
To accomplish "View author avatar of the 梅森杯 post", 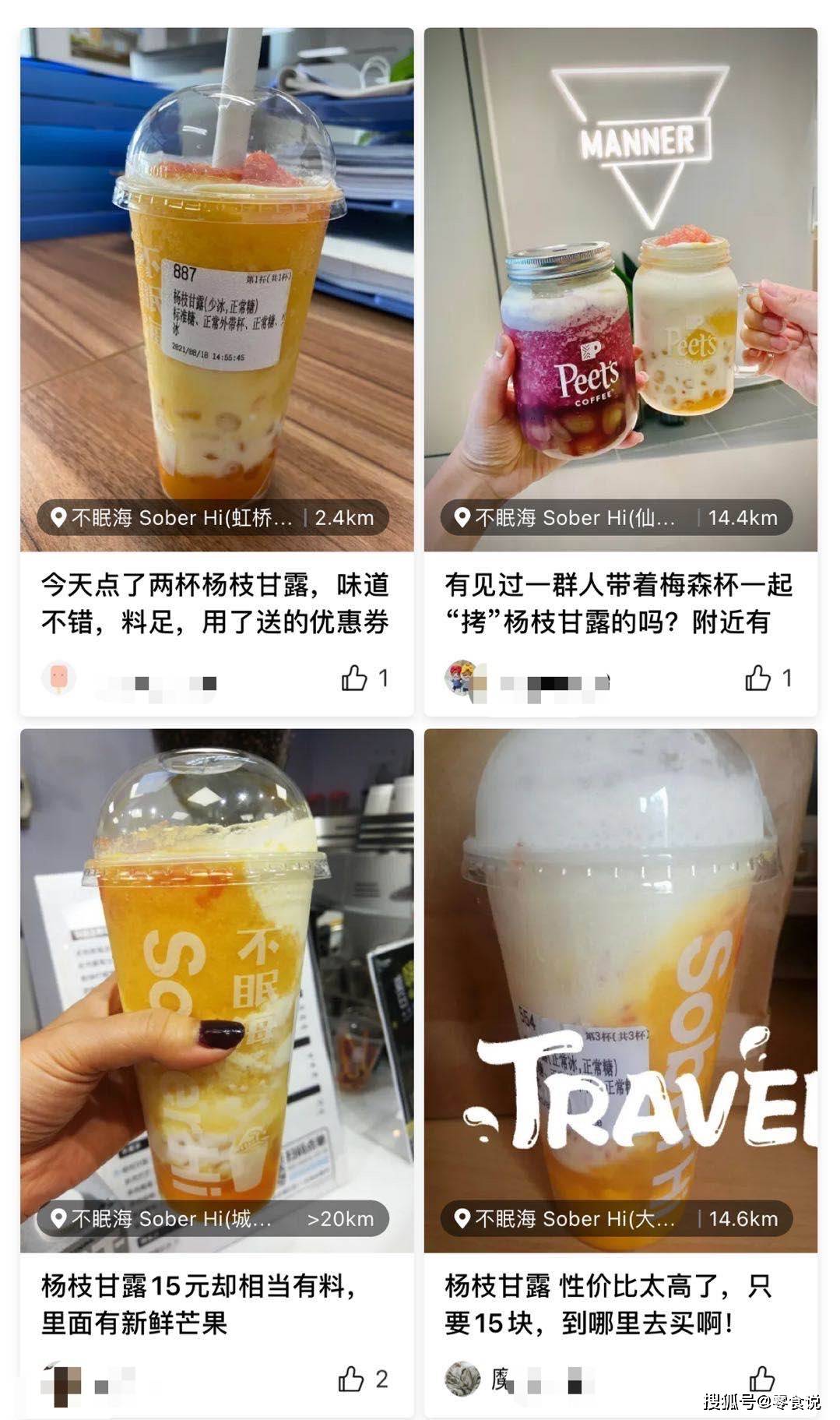I will [x=462, y=678].
